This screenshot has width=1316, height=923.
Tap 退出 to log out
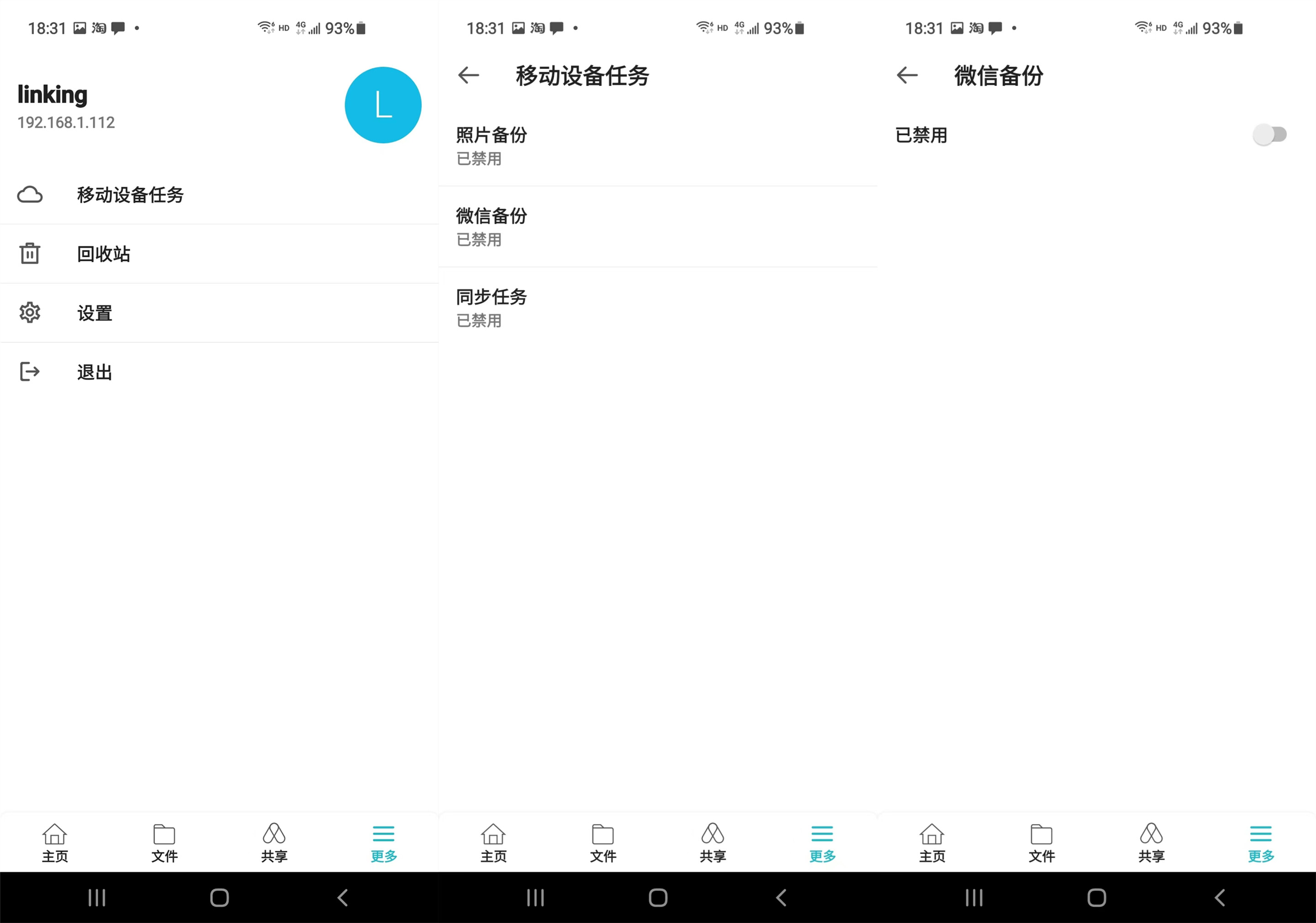click(95, 372)
